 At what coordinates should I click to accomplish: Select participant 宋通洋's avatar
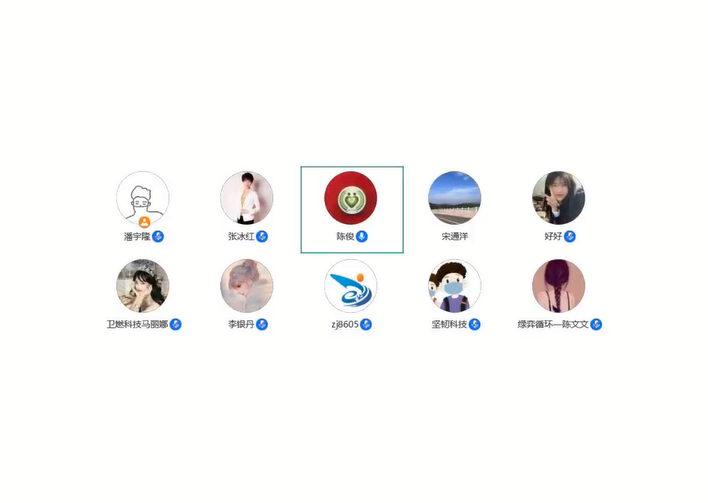(x=455, y=198)
